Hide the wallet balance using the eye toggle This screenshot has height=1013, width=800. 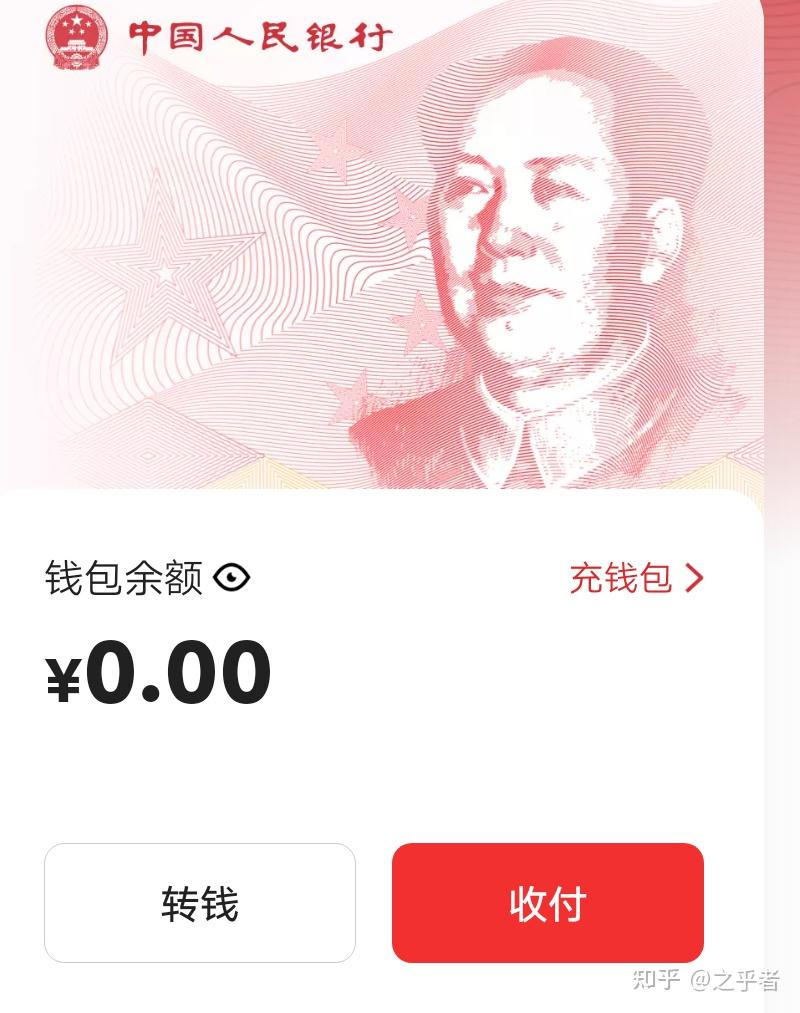(x=232, y=577)
